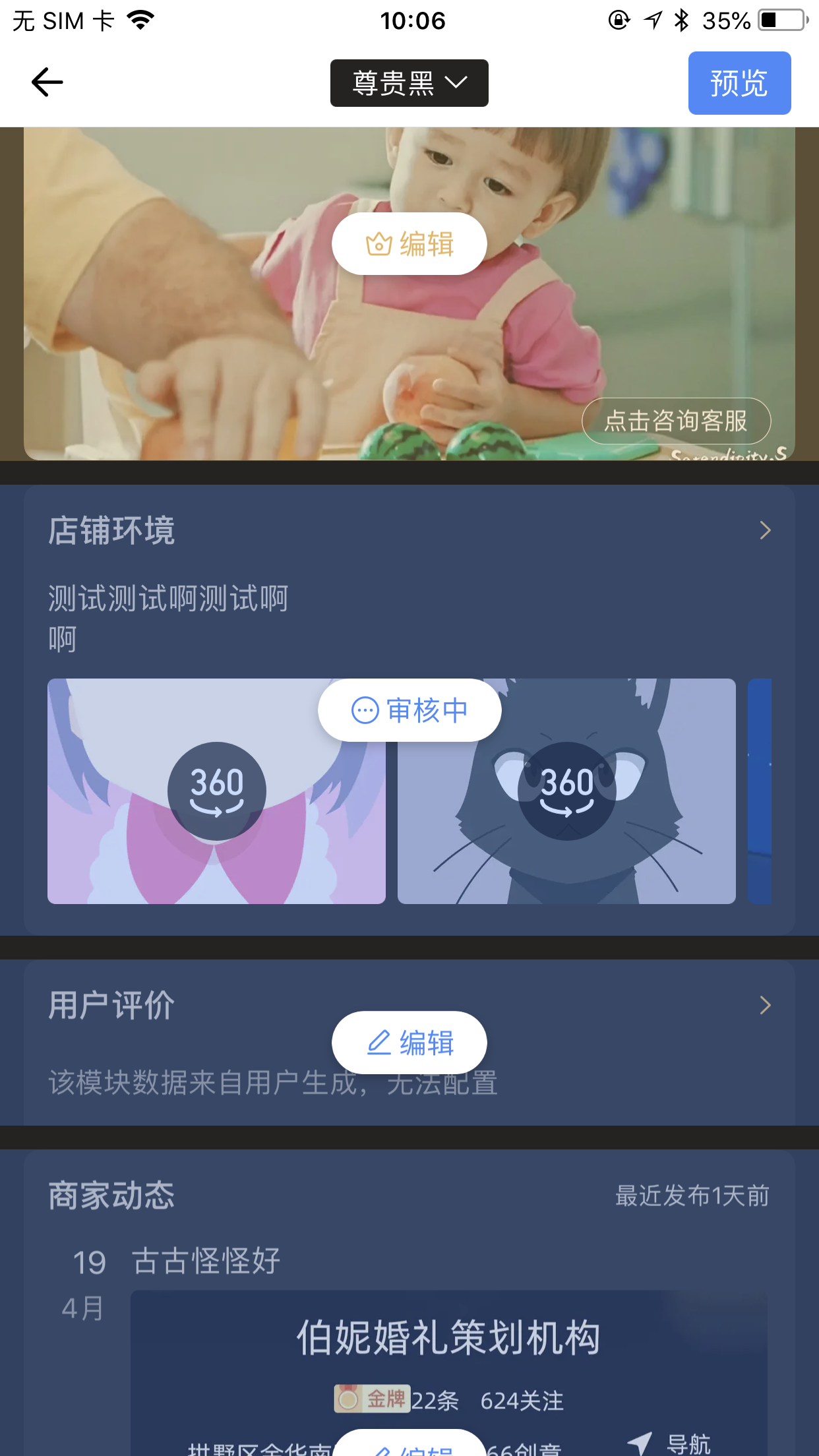
Task: Open the first 360 panorama with the pink bow
Action: pyautogui.click(x=216, y=791)
